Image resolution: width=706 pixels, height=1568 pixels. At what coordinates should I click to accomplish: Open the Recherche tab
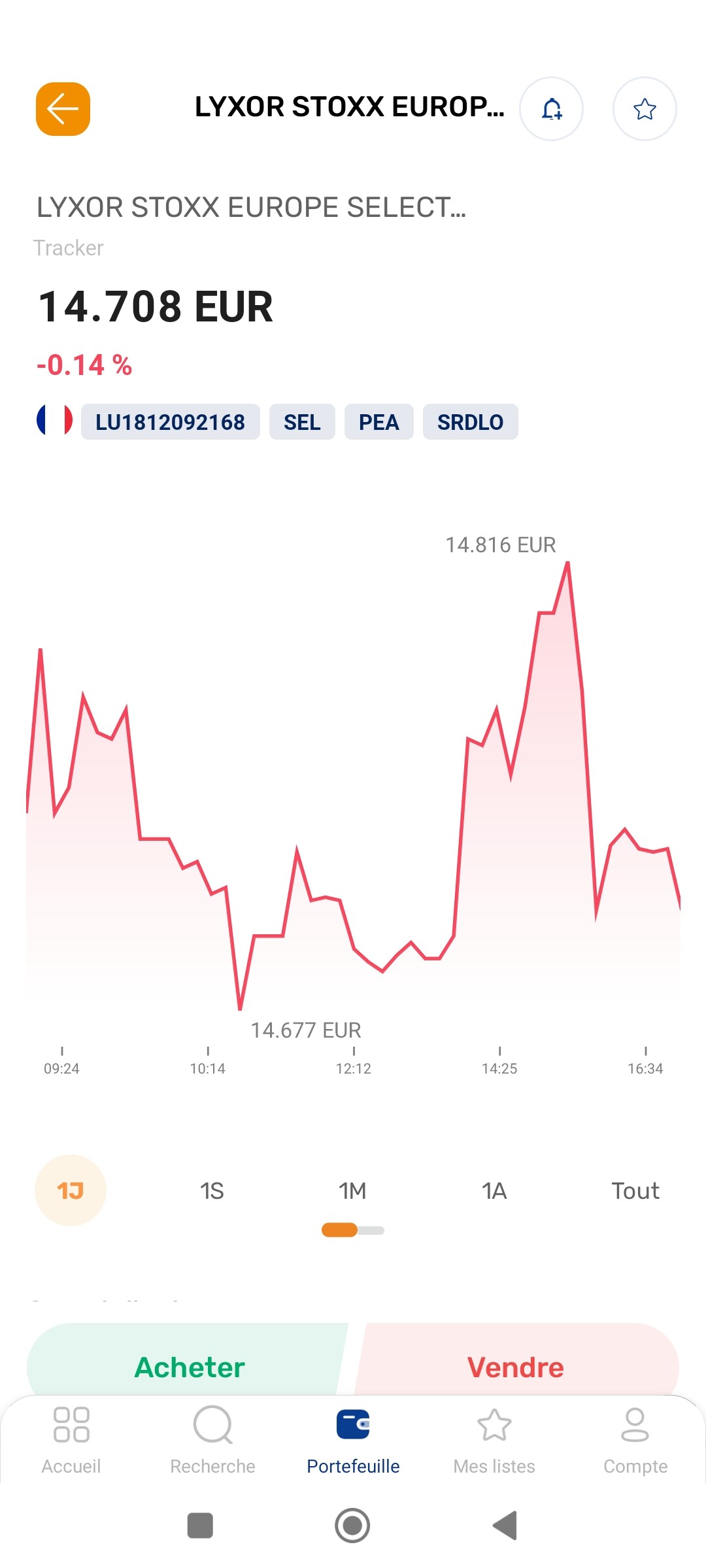click(x=212, y=1441)
